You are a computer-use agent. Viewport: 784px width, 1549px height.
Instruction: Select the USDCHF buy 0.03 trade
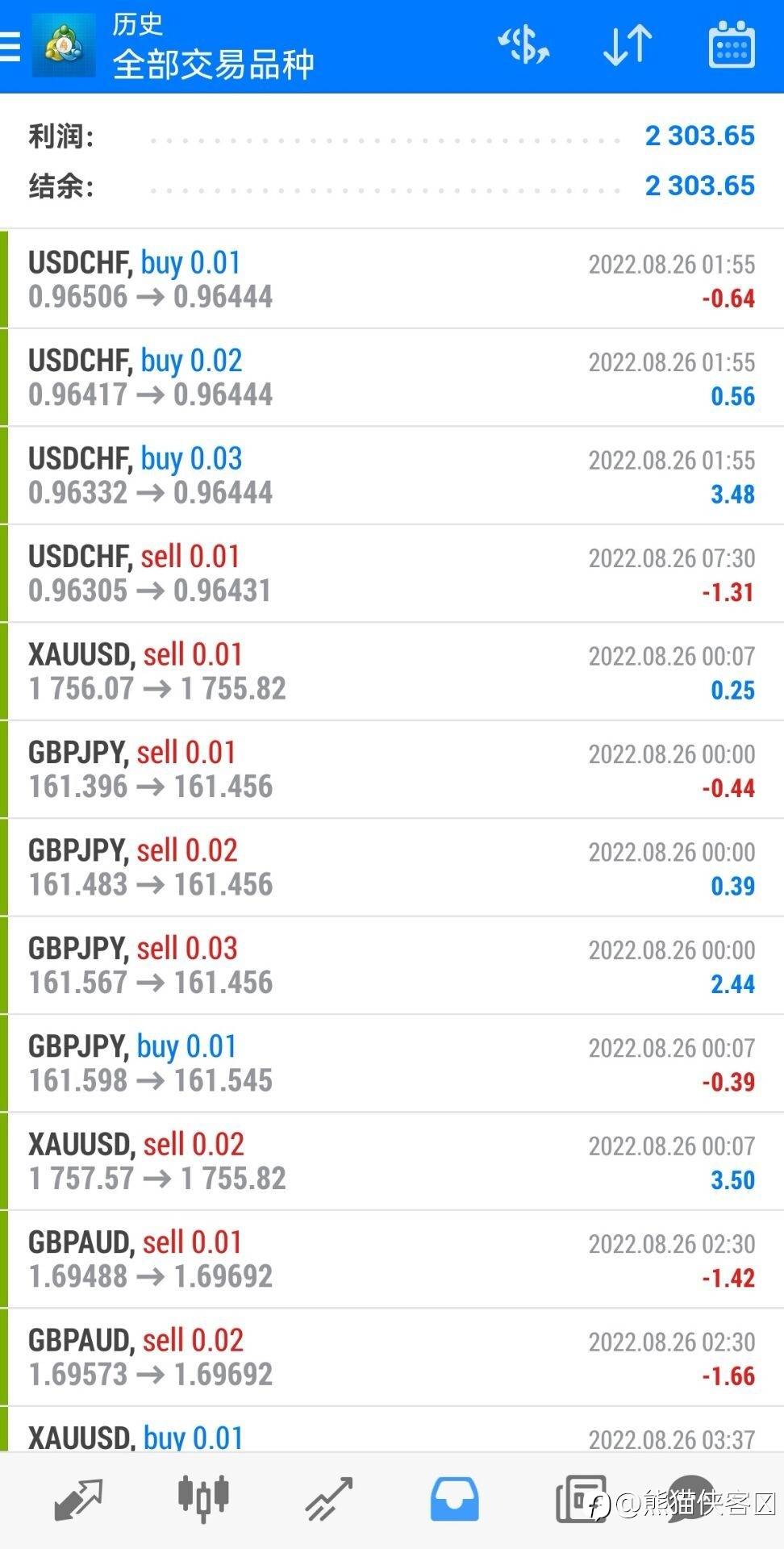point(392,475)
